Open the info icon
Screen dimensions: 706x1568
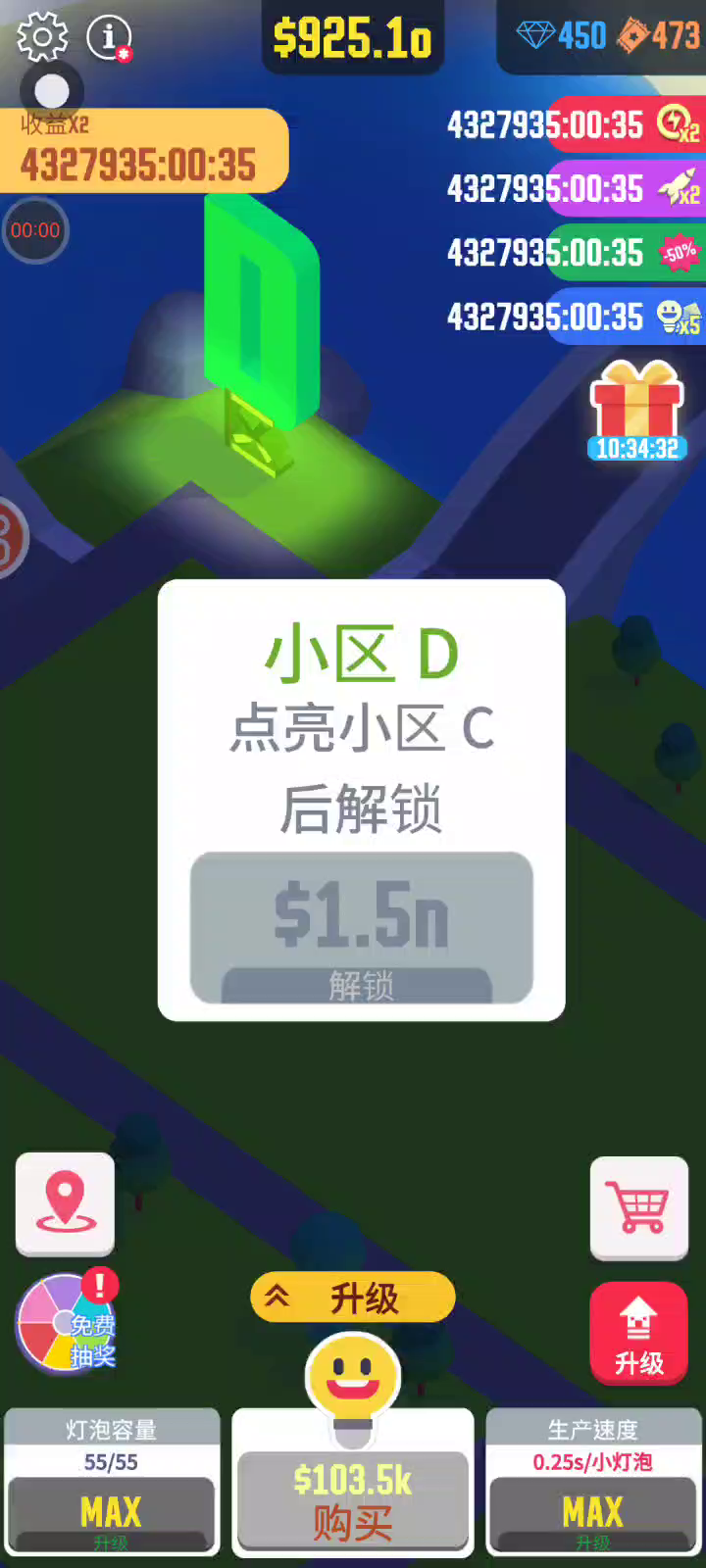point(109,37)
